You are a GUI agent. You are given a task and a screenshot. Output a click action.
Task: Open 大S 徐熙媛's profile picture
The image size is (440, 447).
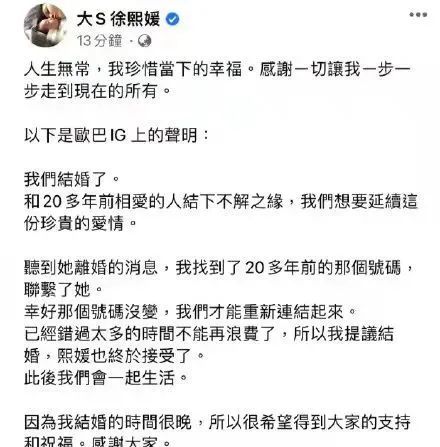45,26
